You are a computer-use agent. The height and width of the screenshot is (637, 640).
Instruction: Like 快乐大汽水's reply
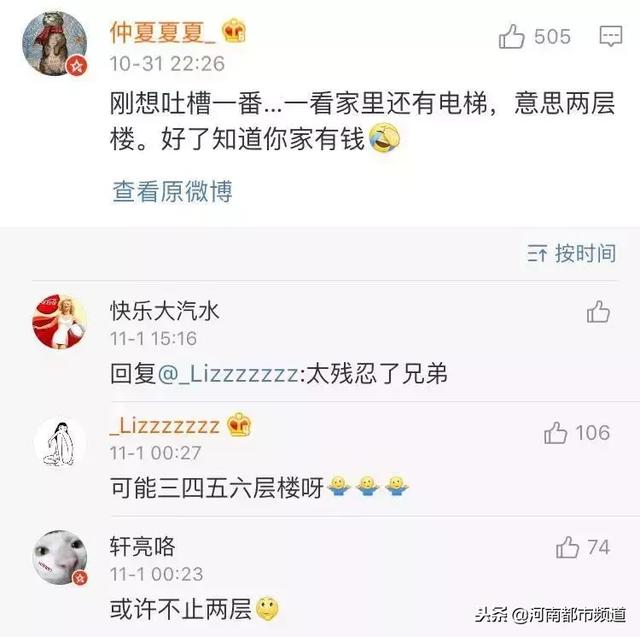click(598, 312)
